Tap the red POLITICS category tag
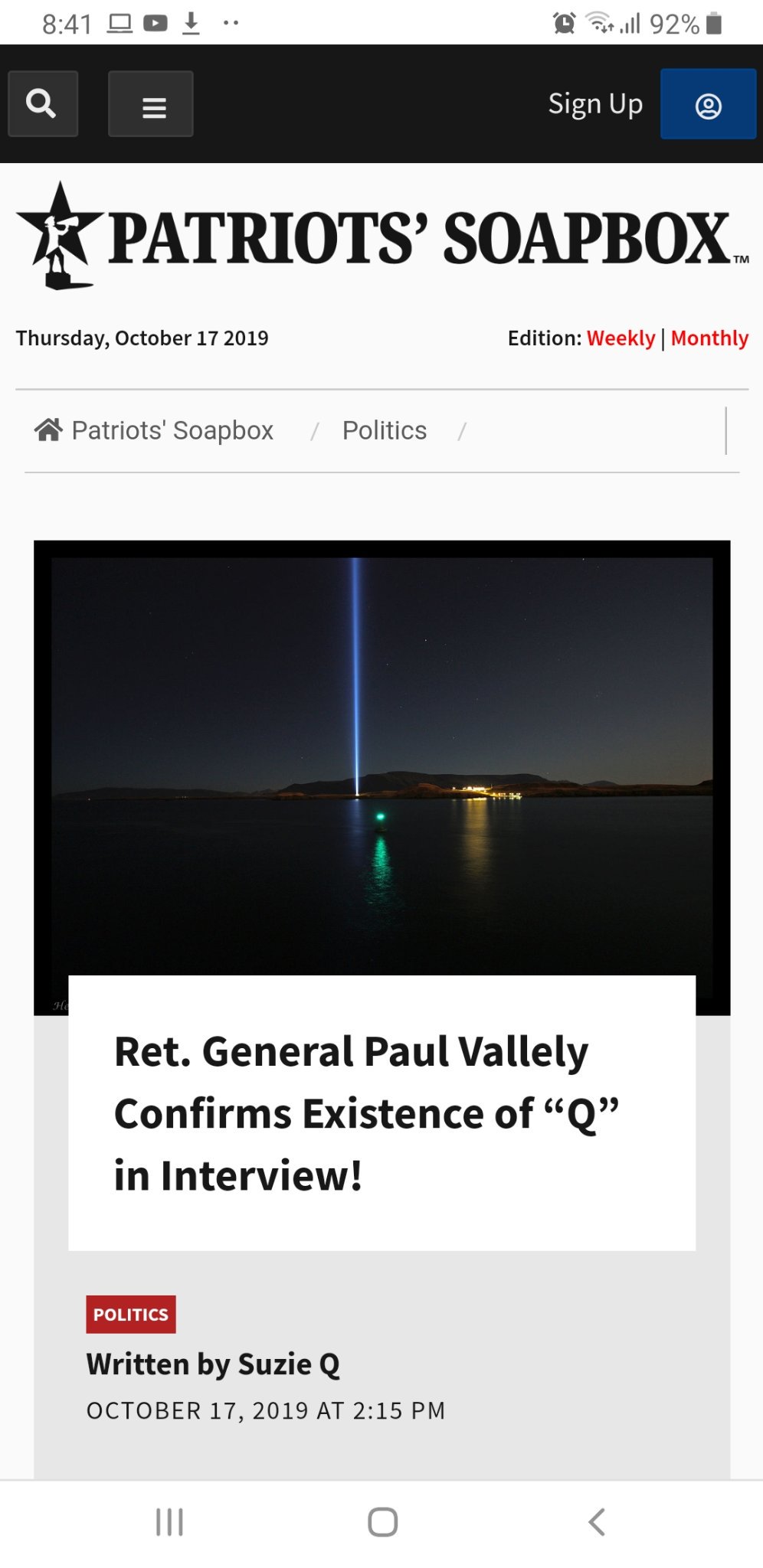The height and width of the screenshot is (1568, 763). tap(131, 1315)
